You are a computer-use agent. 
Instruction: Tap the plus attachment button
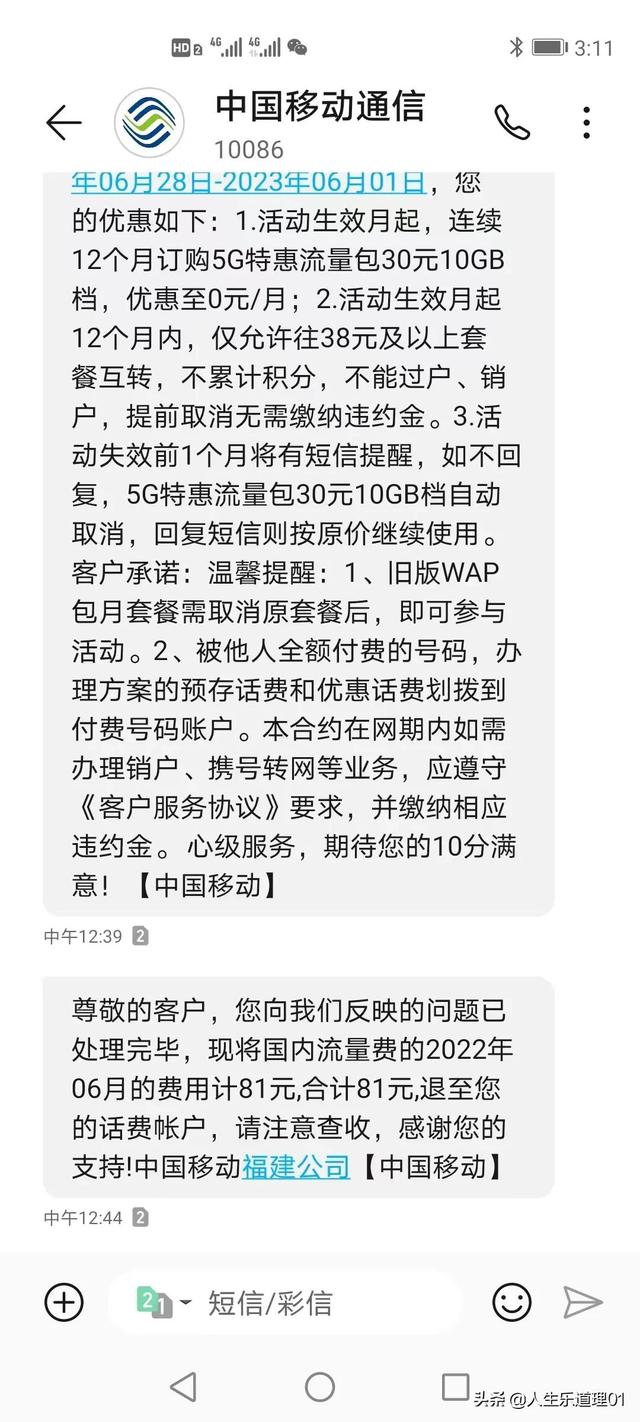[64, 1302]
